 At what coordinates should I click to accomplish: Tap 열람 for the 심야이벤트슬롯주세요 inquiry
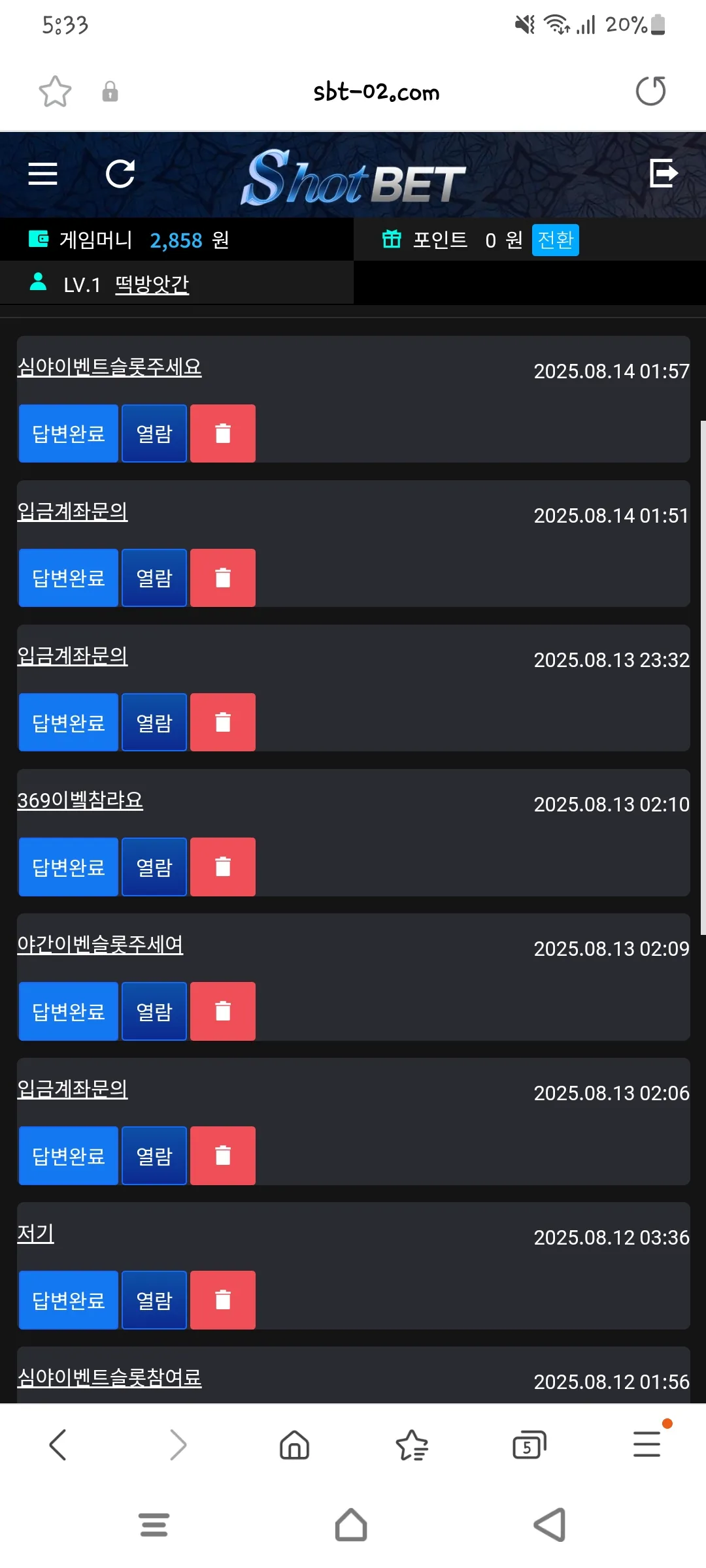tap(154, 433)
